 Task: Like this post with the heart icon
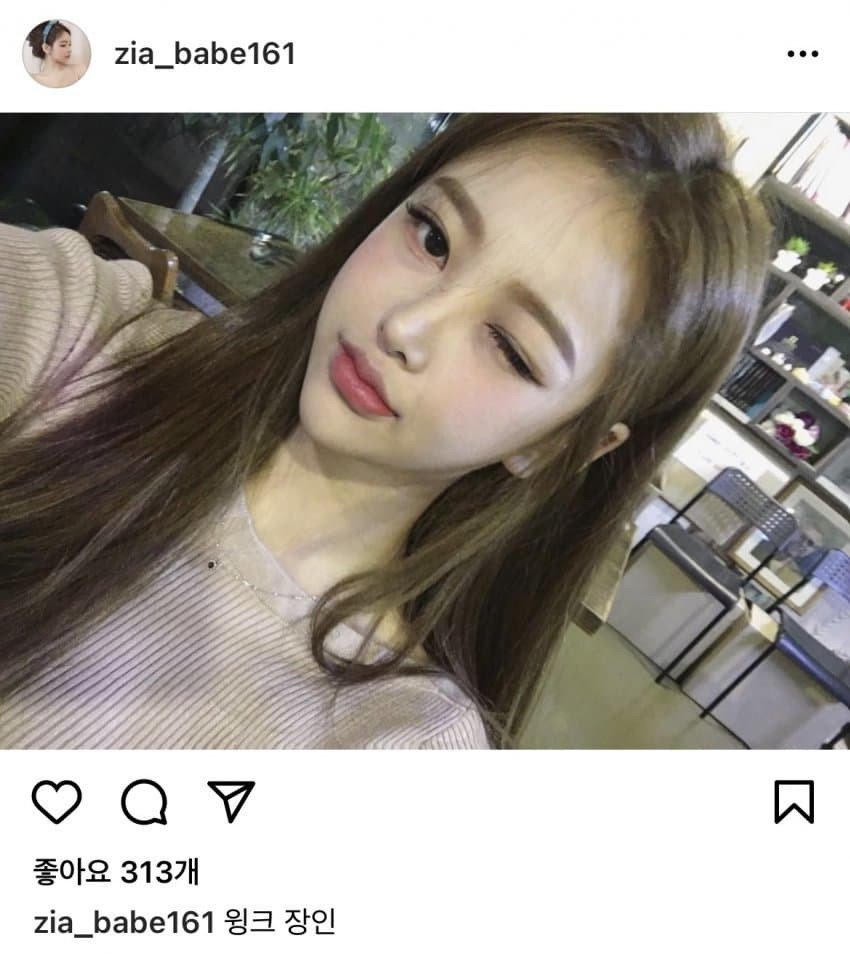(56, 802)
